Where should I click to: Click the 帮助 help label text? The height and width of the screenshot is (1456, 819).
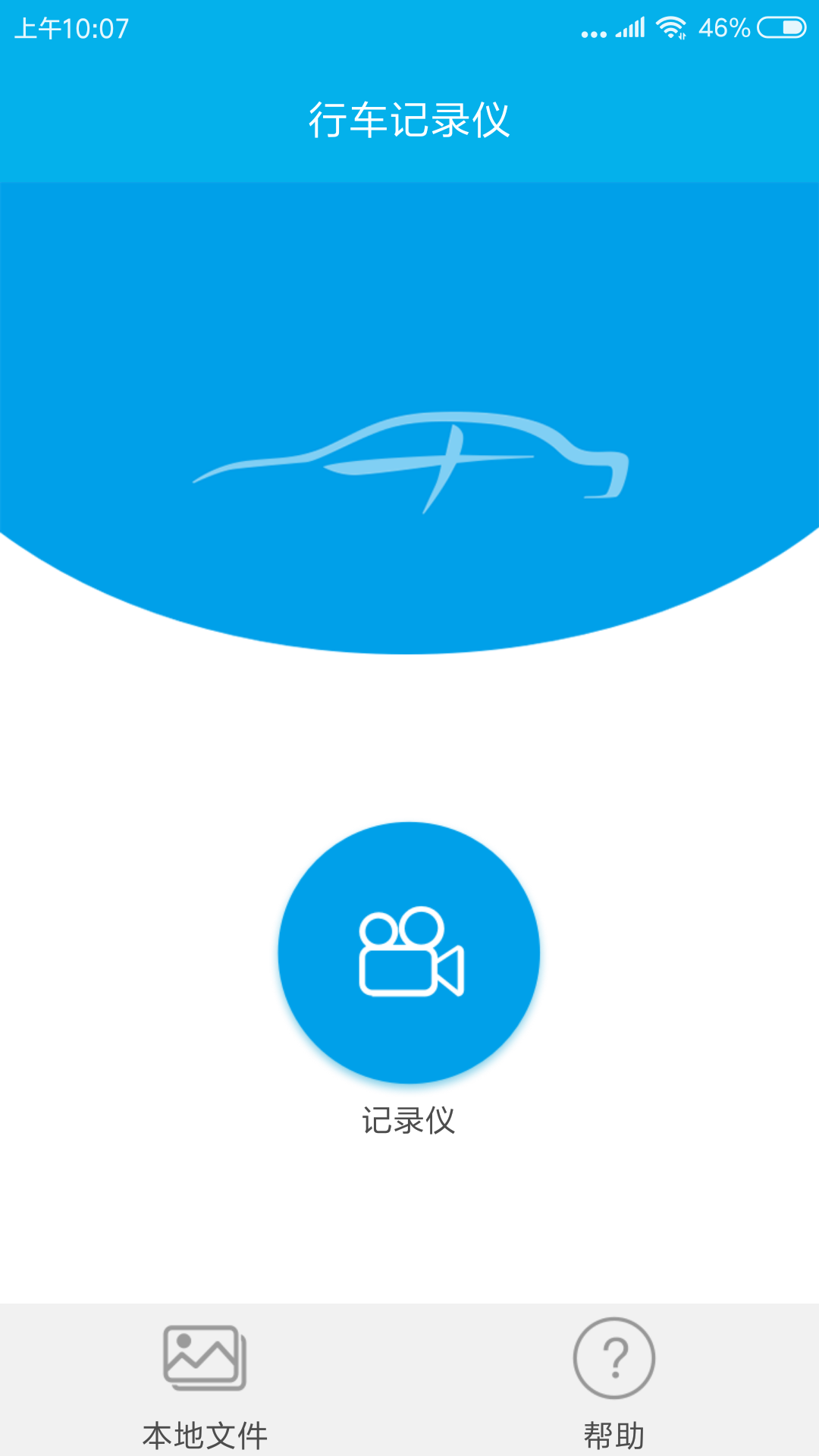pos(614,1432)
